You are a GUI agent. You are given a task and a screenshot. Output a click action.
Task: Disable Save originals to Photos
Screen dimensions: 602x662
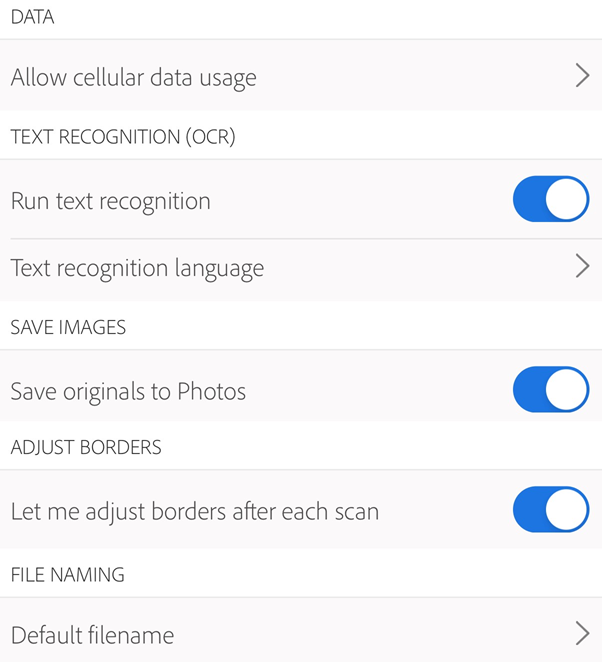click(x=550, y=390)
